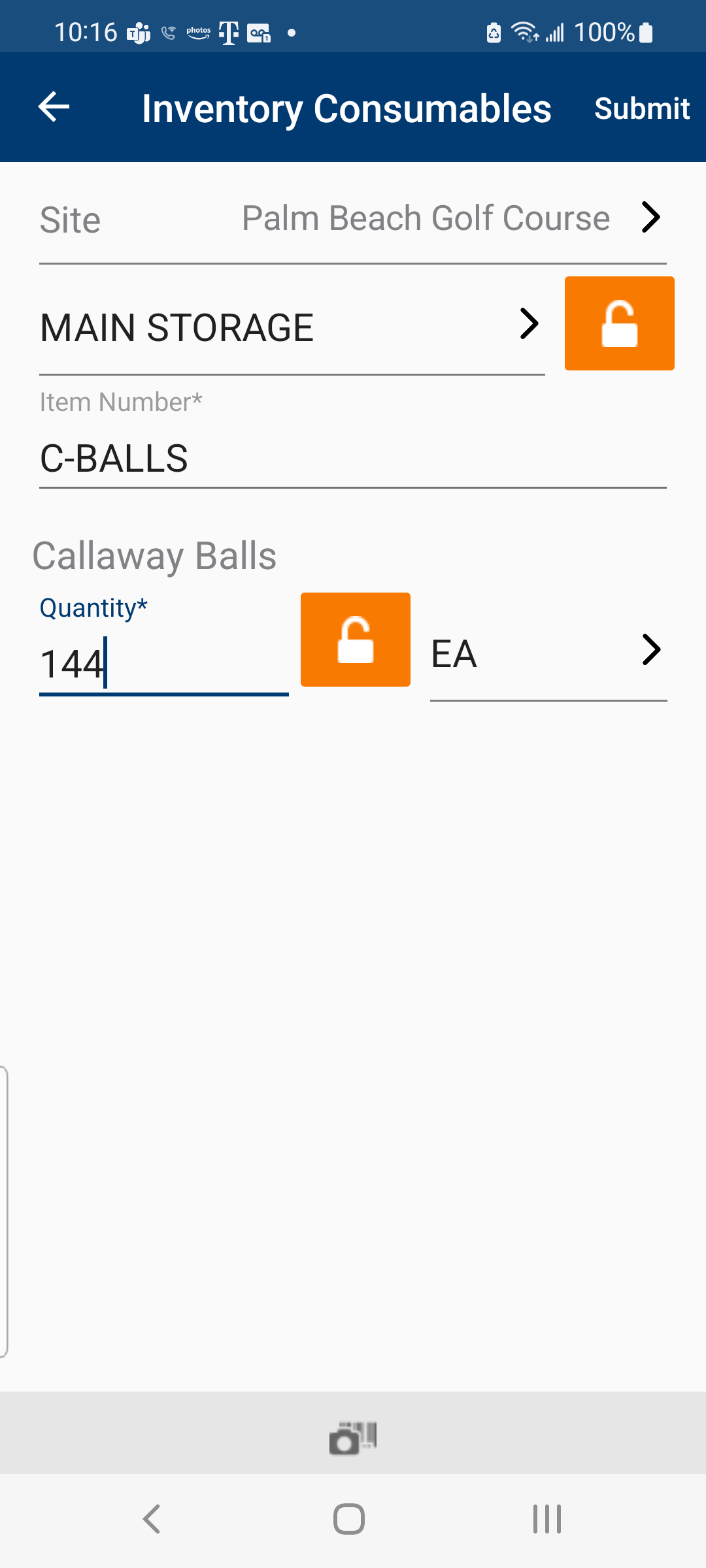The height and width of the screenshot is (1568, 706).
Task: Submit the inventory consumables form
Action: pos(641,108)
